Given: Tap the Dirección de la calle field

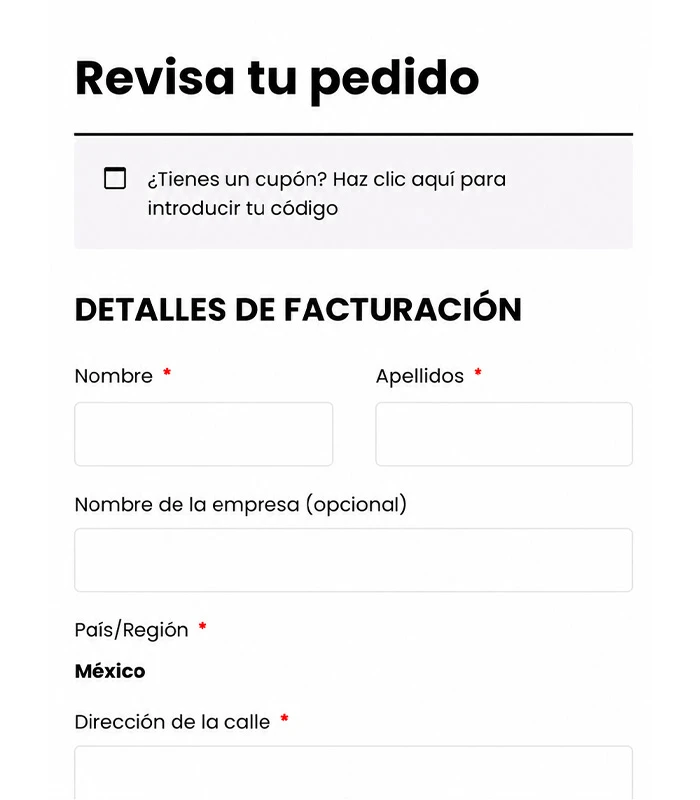Looking at the screenshot, I should pos(354,772).
